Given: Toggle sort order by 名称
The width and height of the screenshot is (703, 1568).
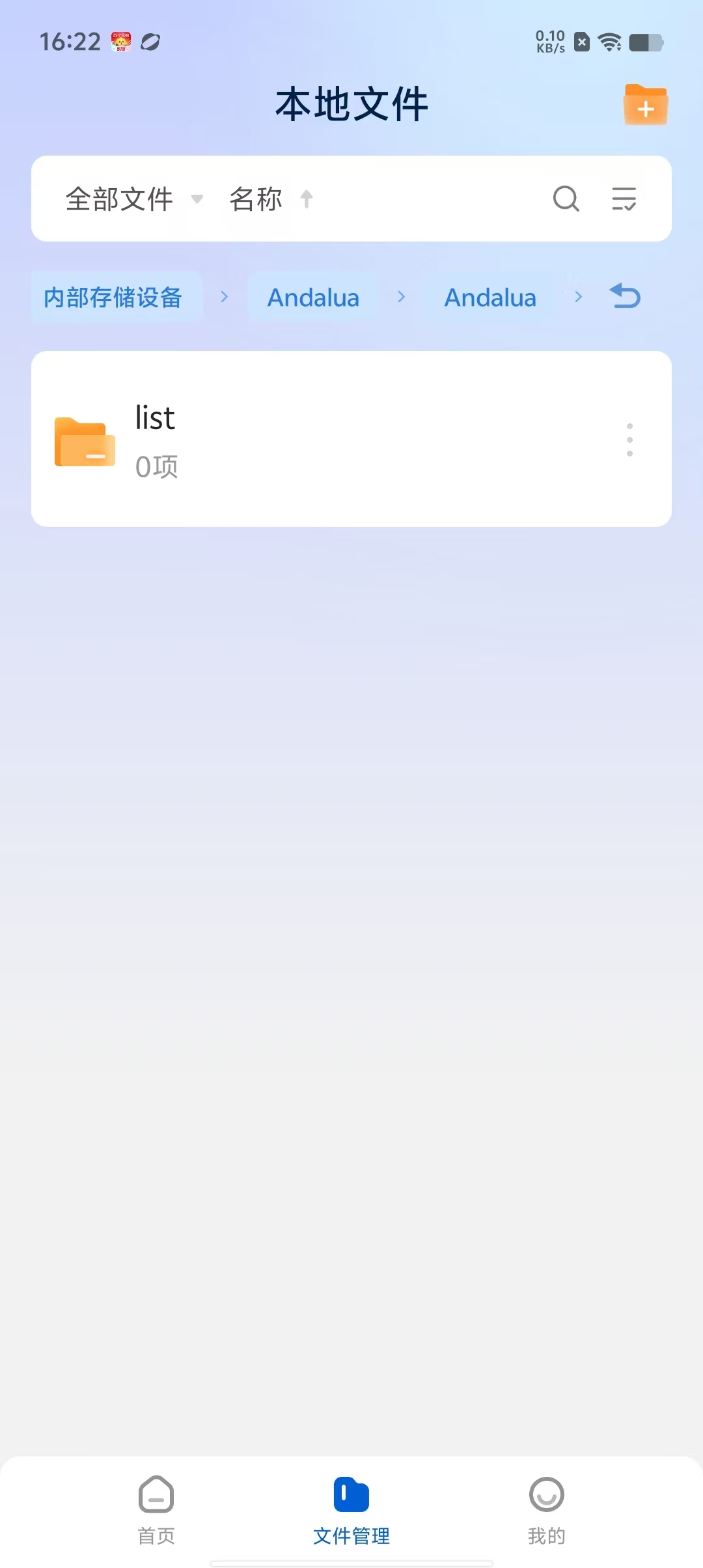Looking at the screenshot, I should [x=270, y=199].
